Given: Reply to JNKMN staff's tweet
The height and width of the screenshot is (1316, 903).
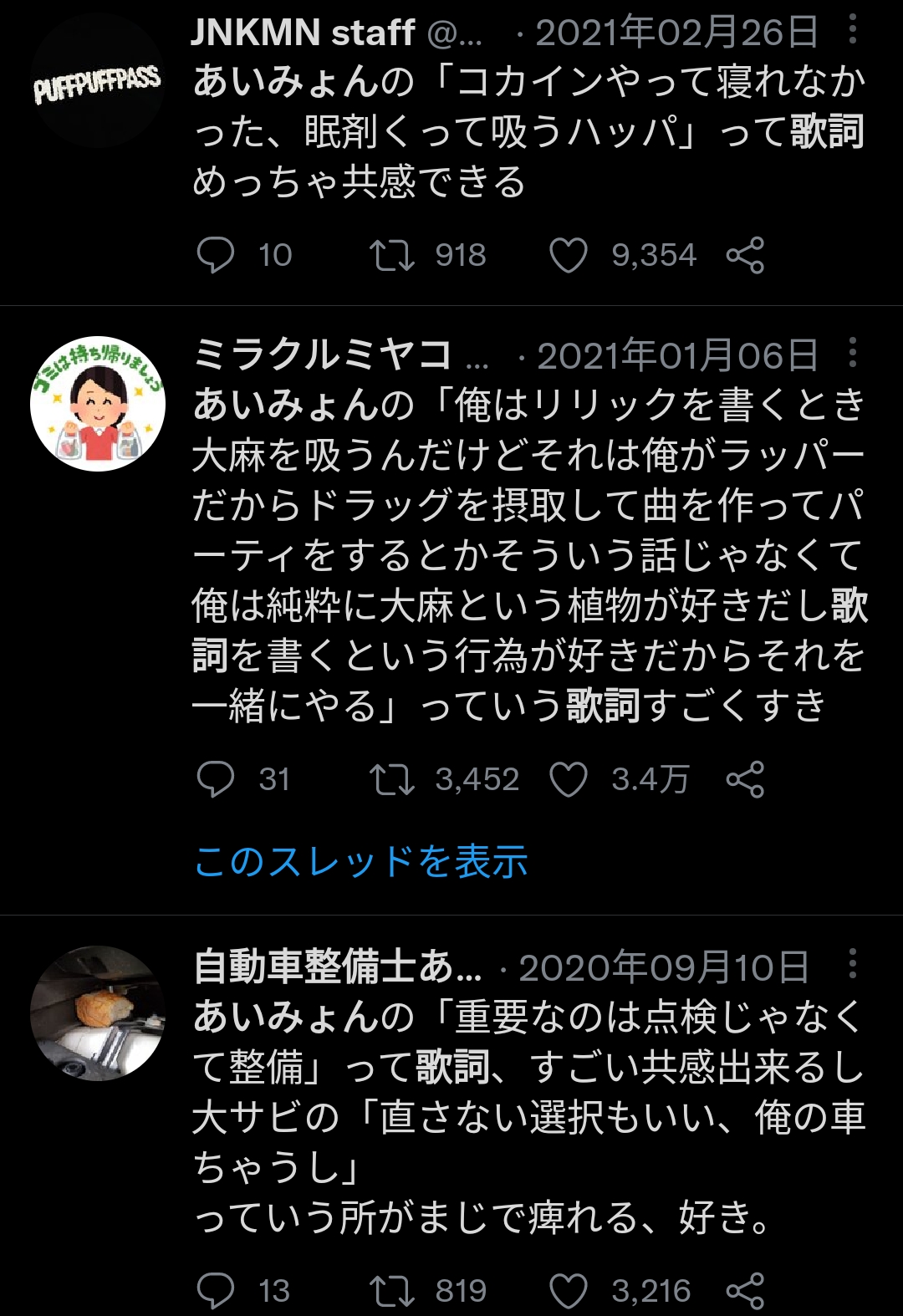Looking at the screenshot, I should 215,255.
